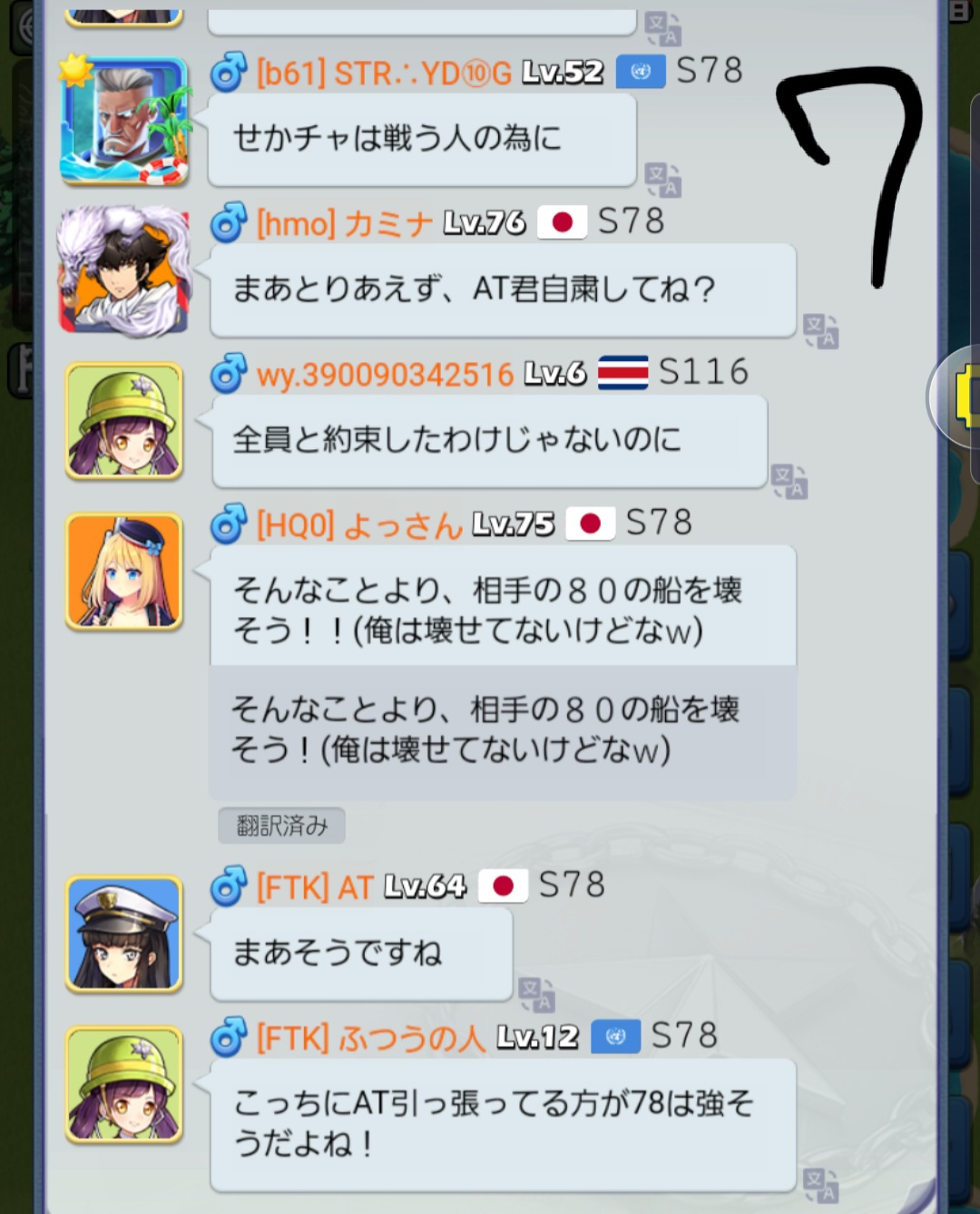Translate wy.390090342516's message
Viewport: 980px width, 1214px height.
(x=789, y=481)
